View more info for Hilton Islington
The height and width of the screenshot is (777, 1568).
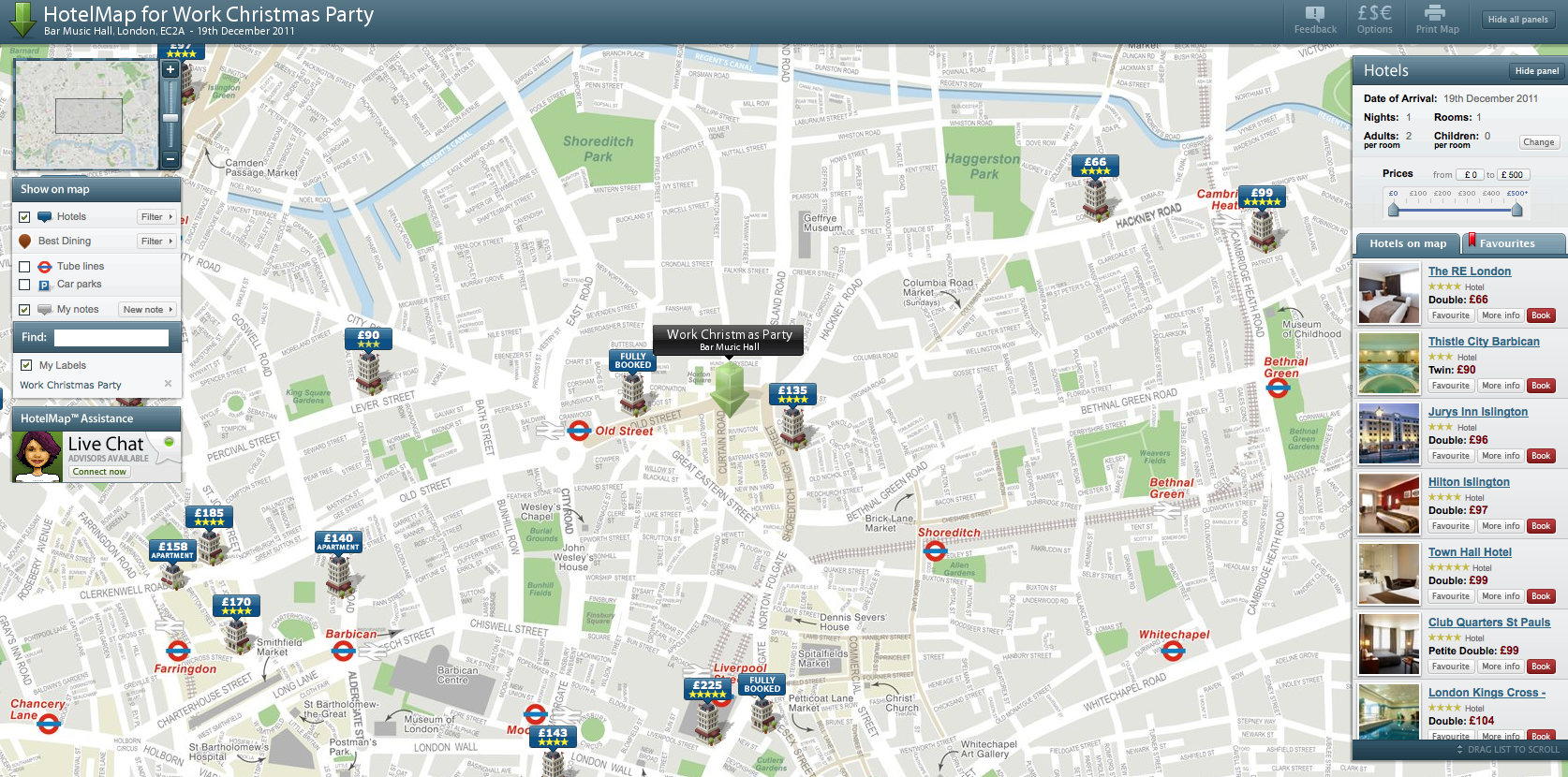1500,526
